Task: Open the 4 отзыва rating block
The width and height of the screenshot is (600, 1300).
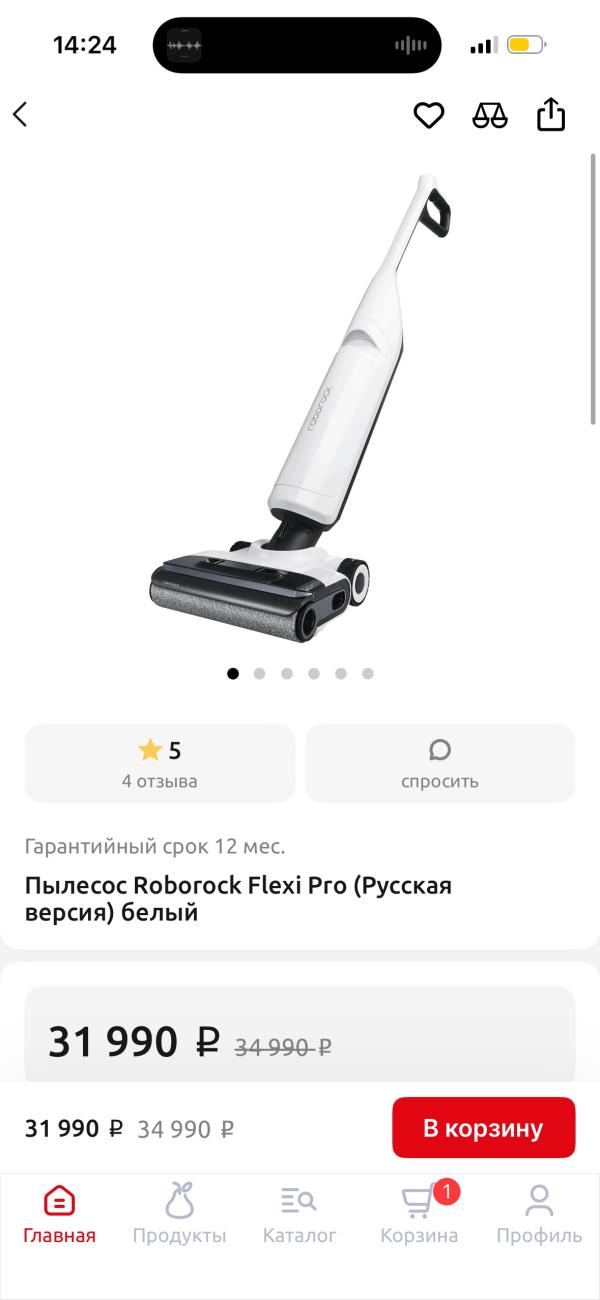Action: [160, 764]
